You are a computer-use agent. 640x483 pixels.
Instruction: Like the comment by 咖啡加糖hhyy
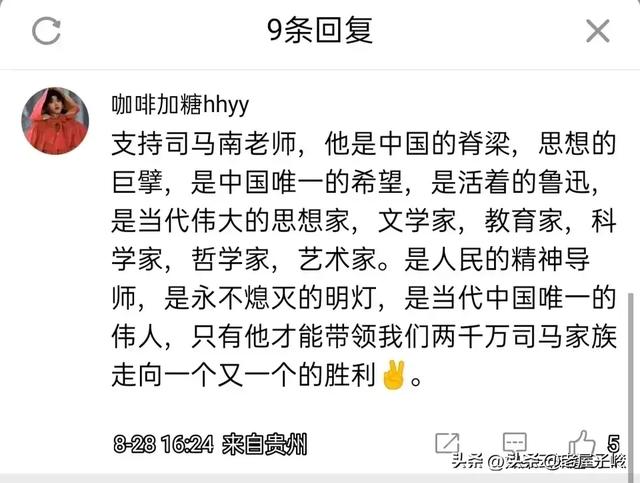(582, 443)
